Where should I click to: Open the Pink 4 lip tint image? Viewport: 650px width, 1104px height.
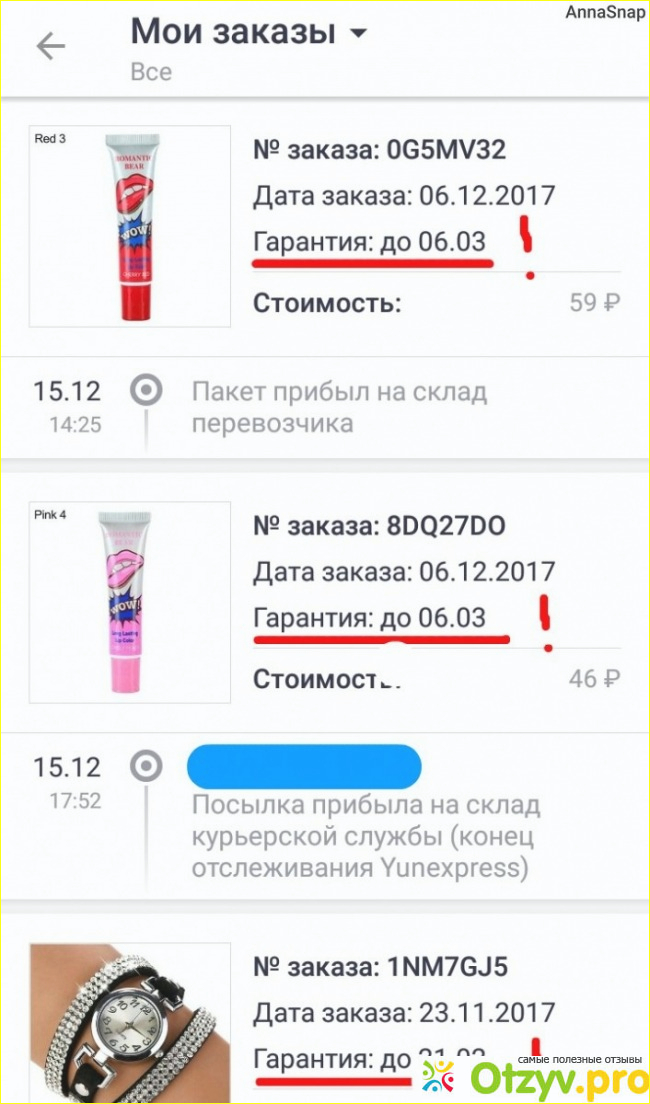point(130,602)
